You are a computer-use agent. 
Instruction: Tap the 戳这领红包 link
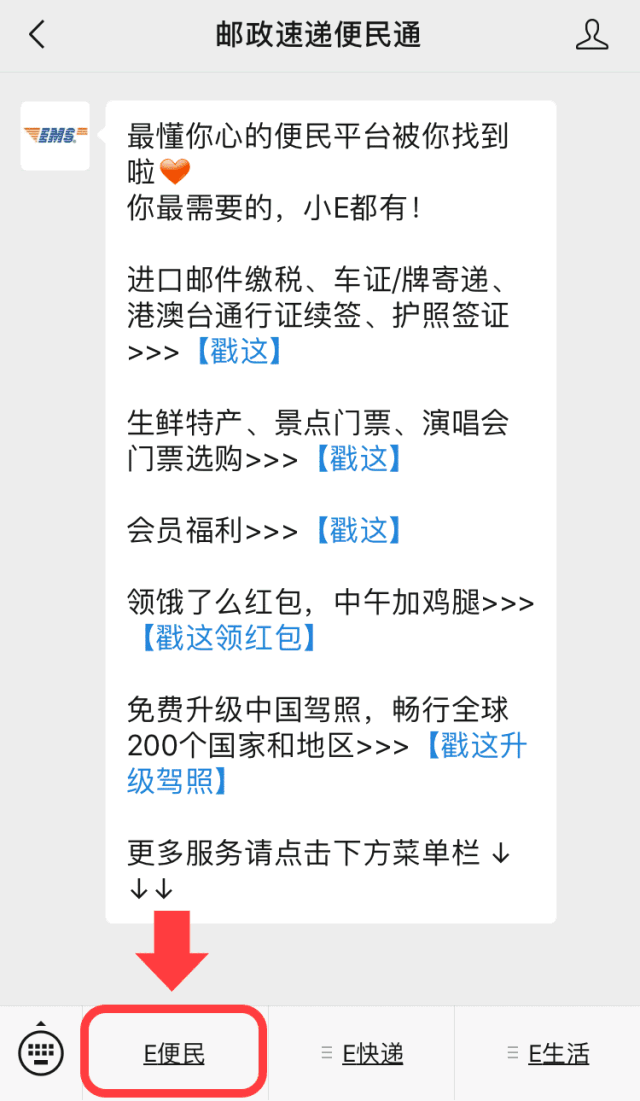(228, 637)
